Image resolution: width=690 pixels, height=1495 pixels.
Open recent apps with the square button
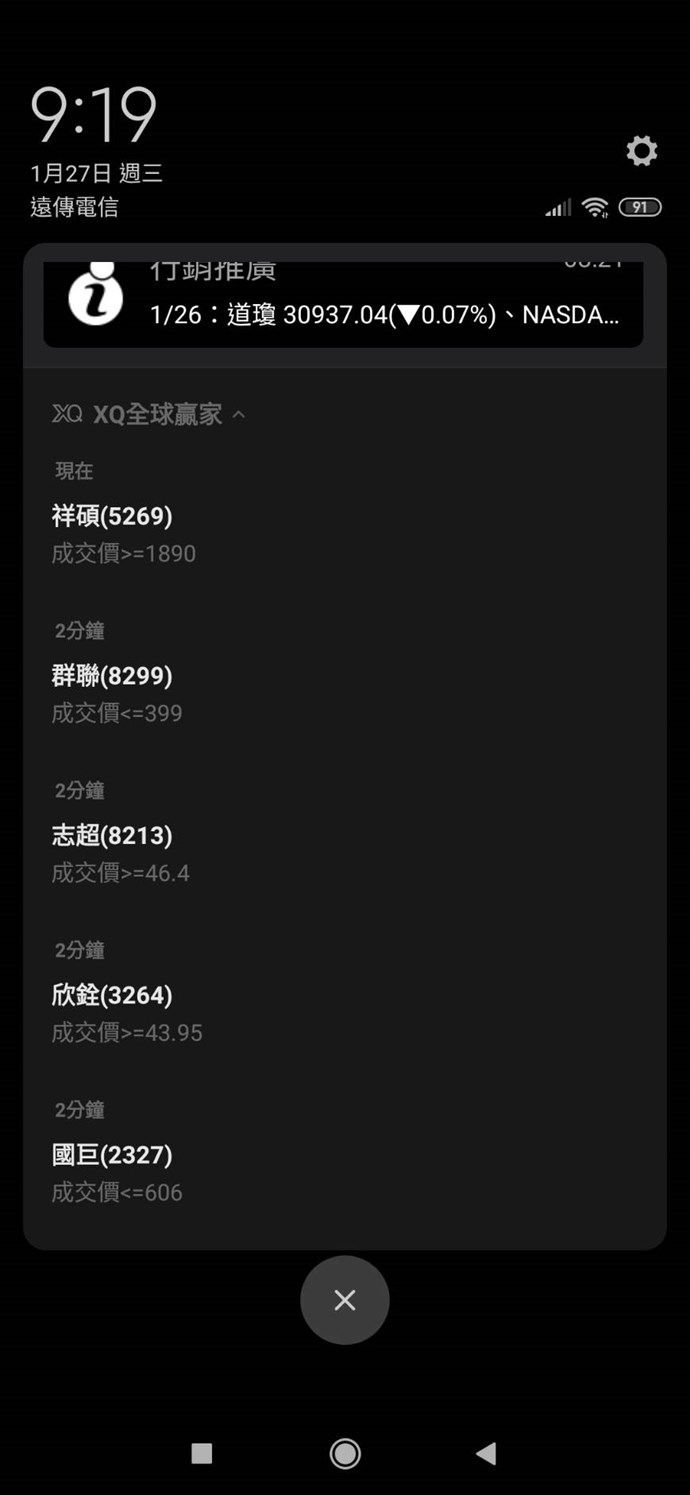[x=201, y=1454]
